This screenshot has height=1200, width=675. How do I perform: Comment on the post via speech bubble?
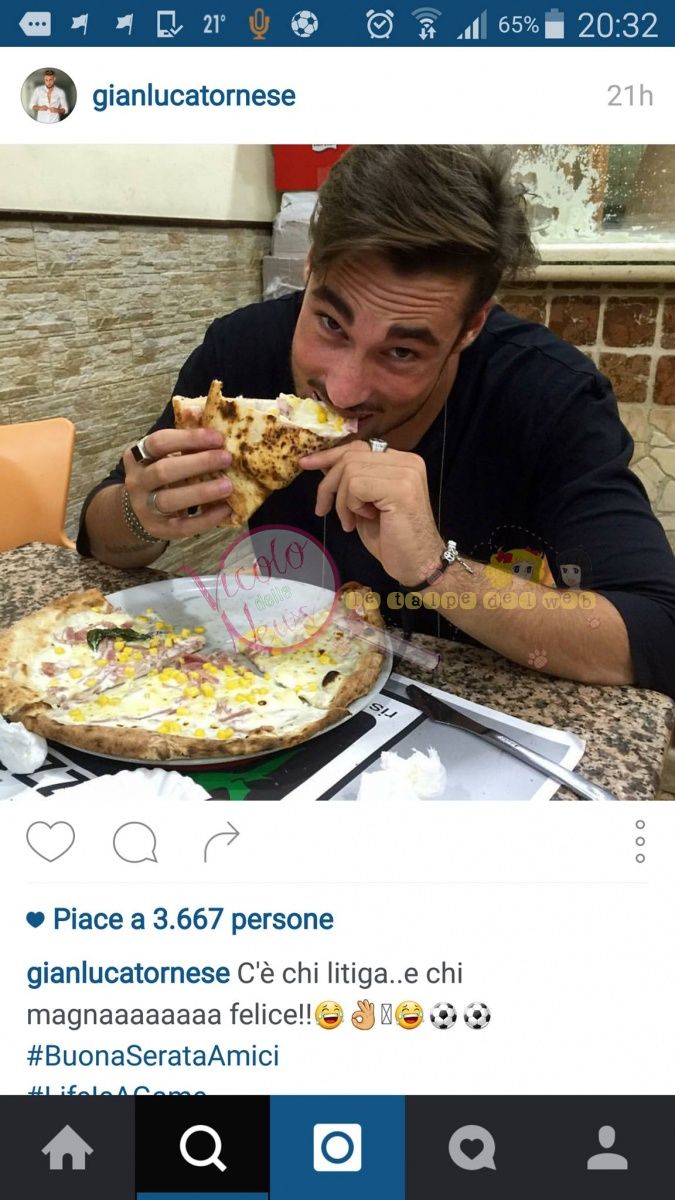134,842
